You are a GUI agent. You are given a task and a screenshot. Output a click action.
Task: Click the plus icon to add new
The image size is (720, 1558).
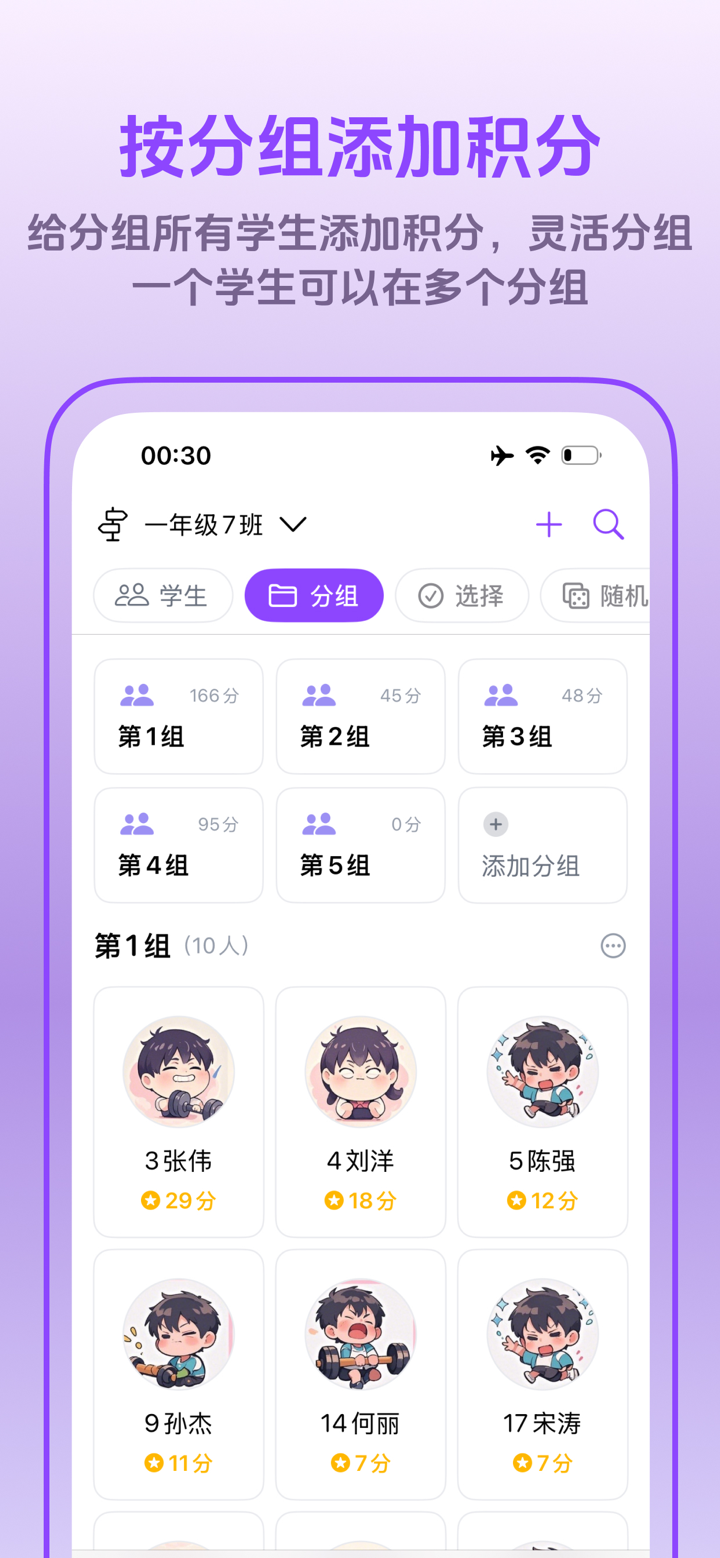[548, 524]
